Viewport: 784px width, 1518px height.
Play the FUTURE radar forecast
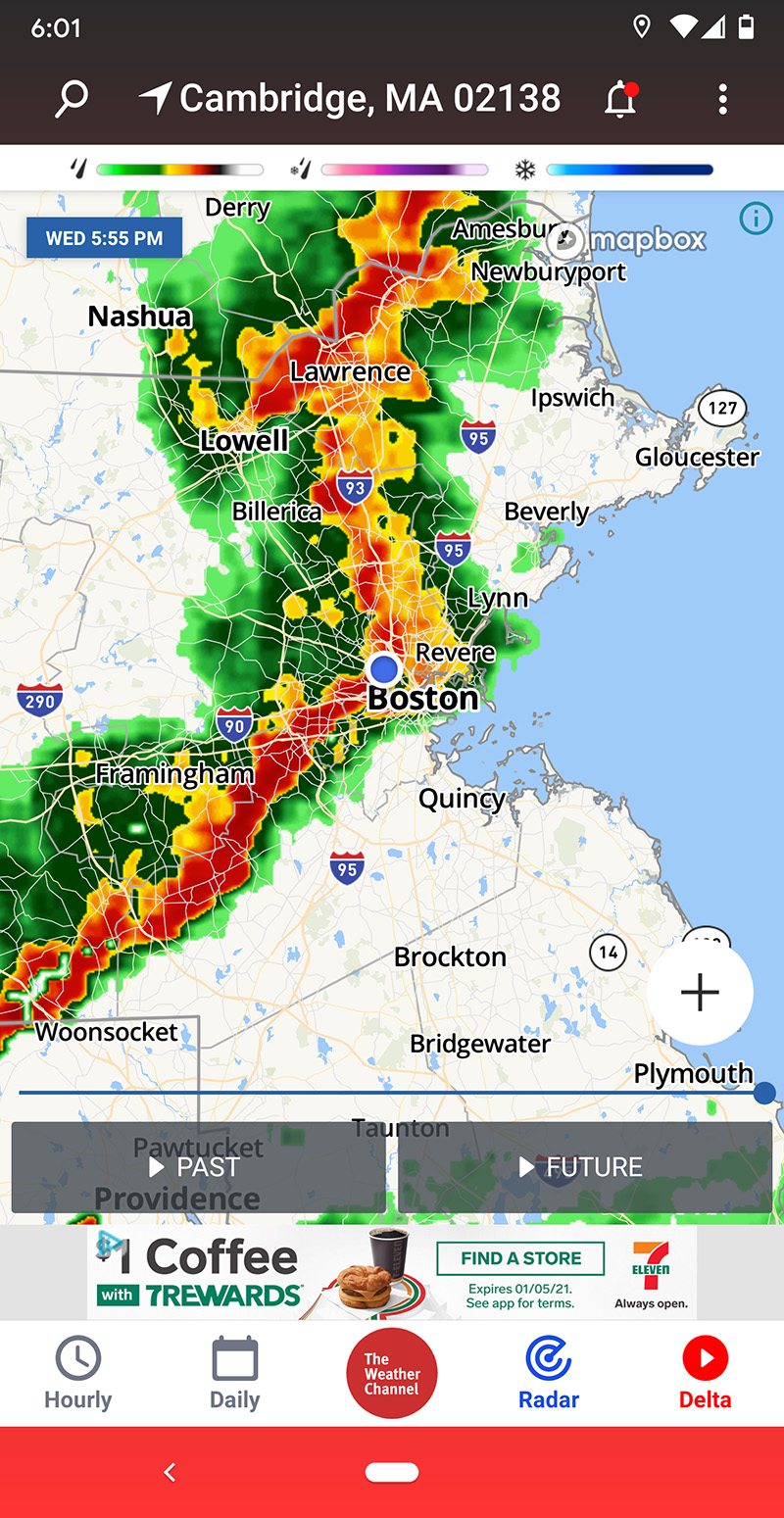pyautogui.click(x=585, y=1167)
